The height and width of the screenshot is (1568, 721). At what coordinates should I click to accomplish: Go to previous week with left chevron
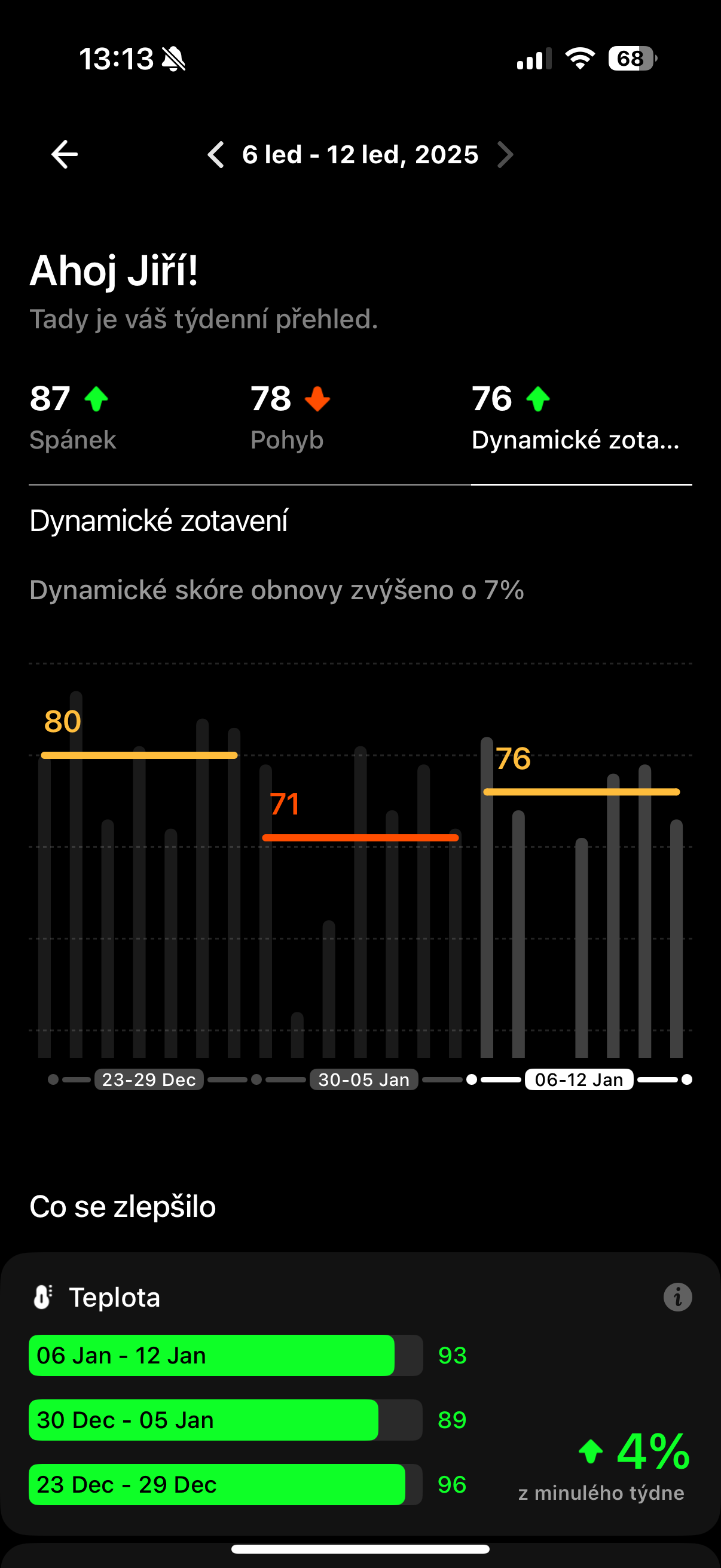[x=216, y=154]
